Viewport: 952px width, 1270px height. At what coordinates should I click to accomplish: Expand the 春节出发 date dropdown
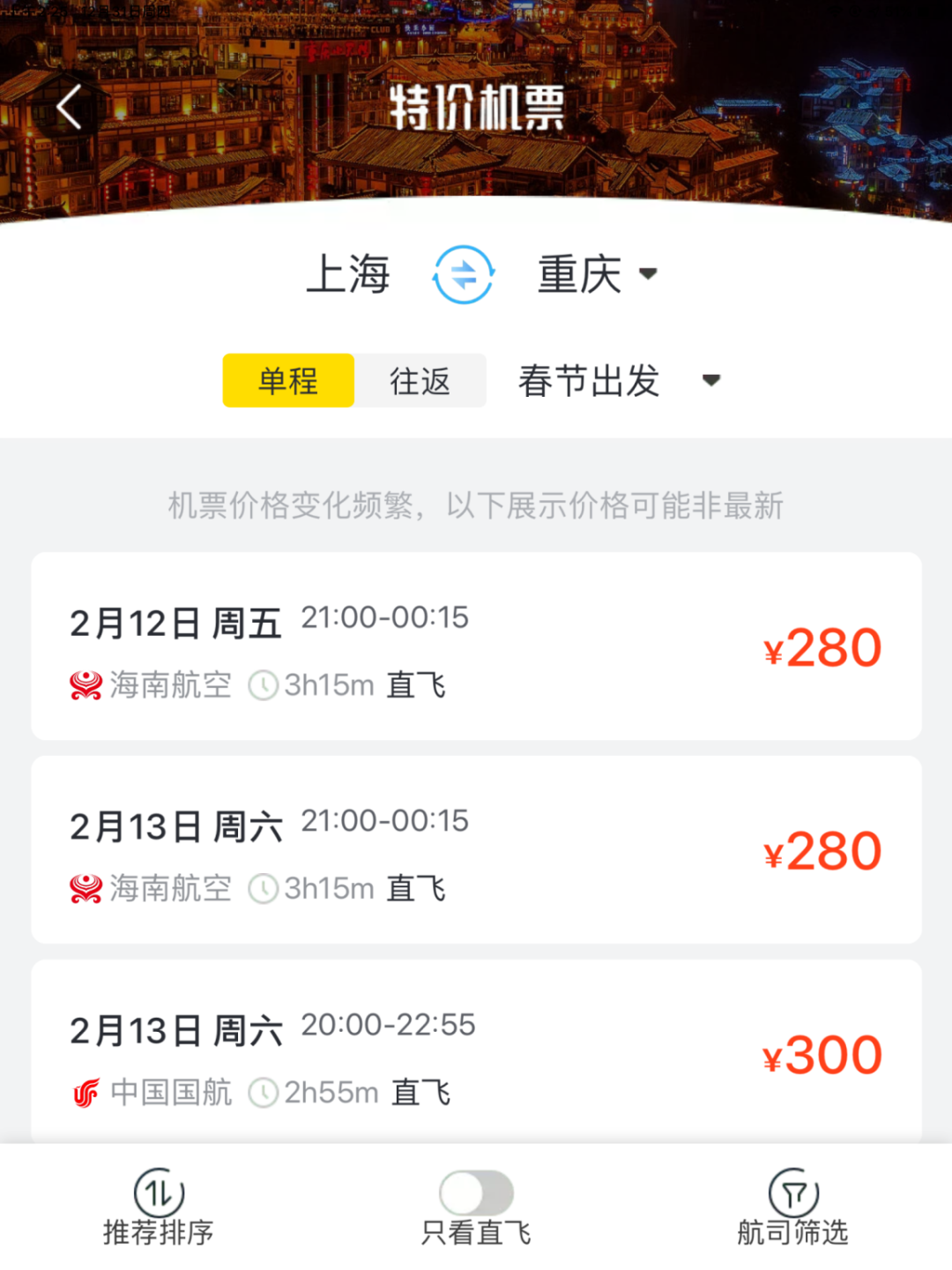619,381
